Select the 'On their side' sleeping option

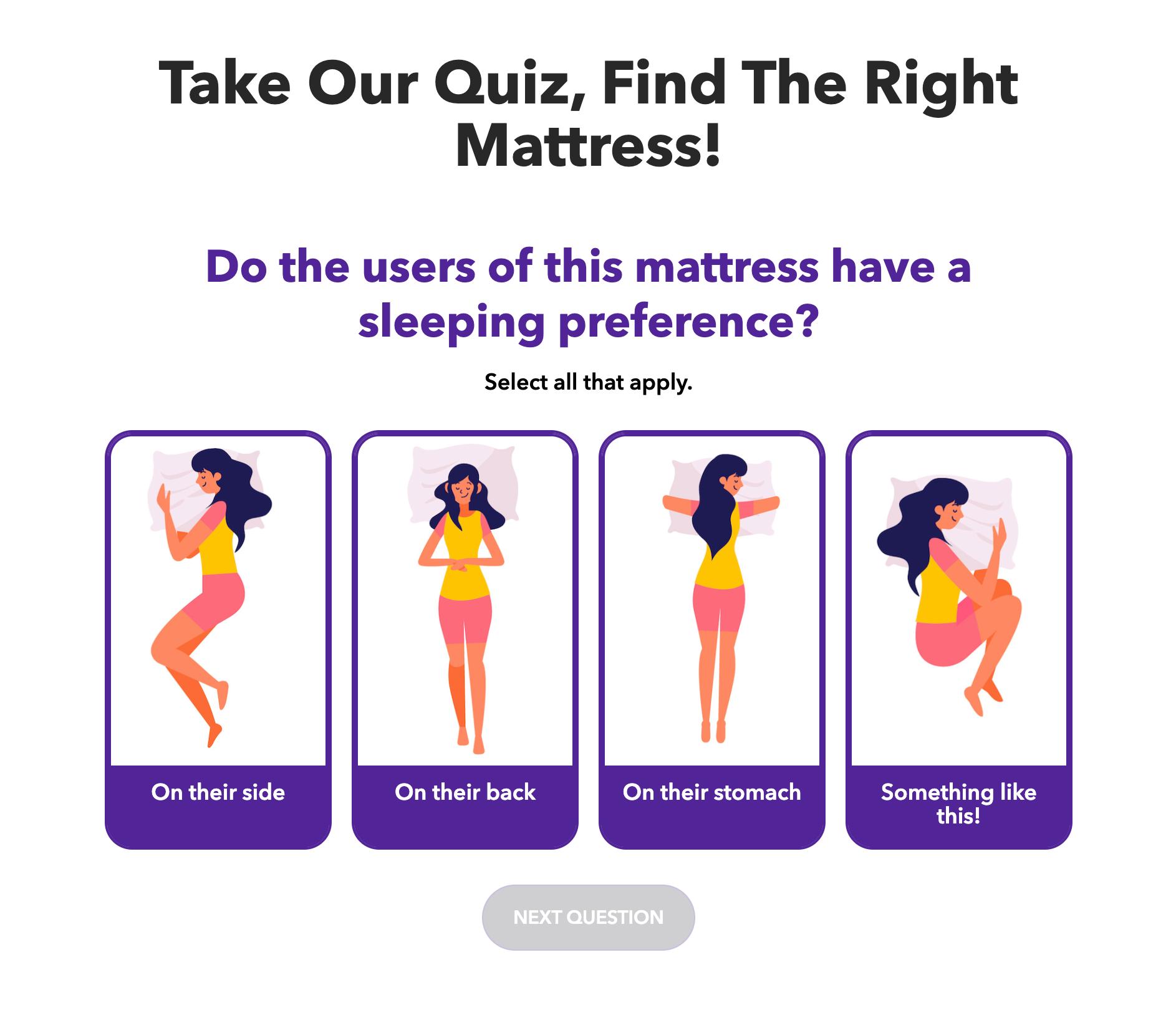[x=218, y=640]
